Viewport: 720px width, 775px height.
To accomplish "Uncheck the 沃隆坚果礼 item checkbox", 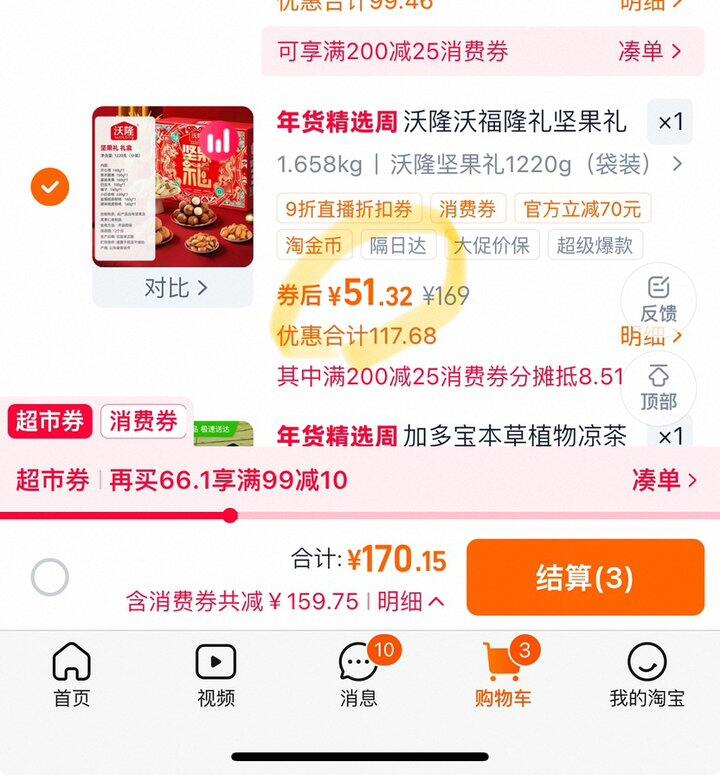I will coord(50,186).
